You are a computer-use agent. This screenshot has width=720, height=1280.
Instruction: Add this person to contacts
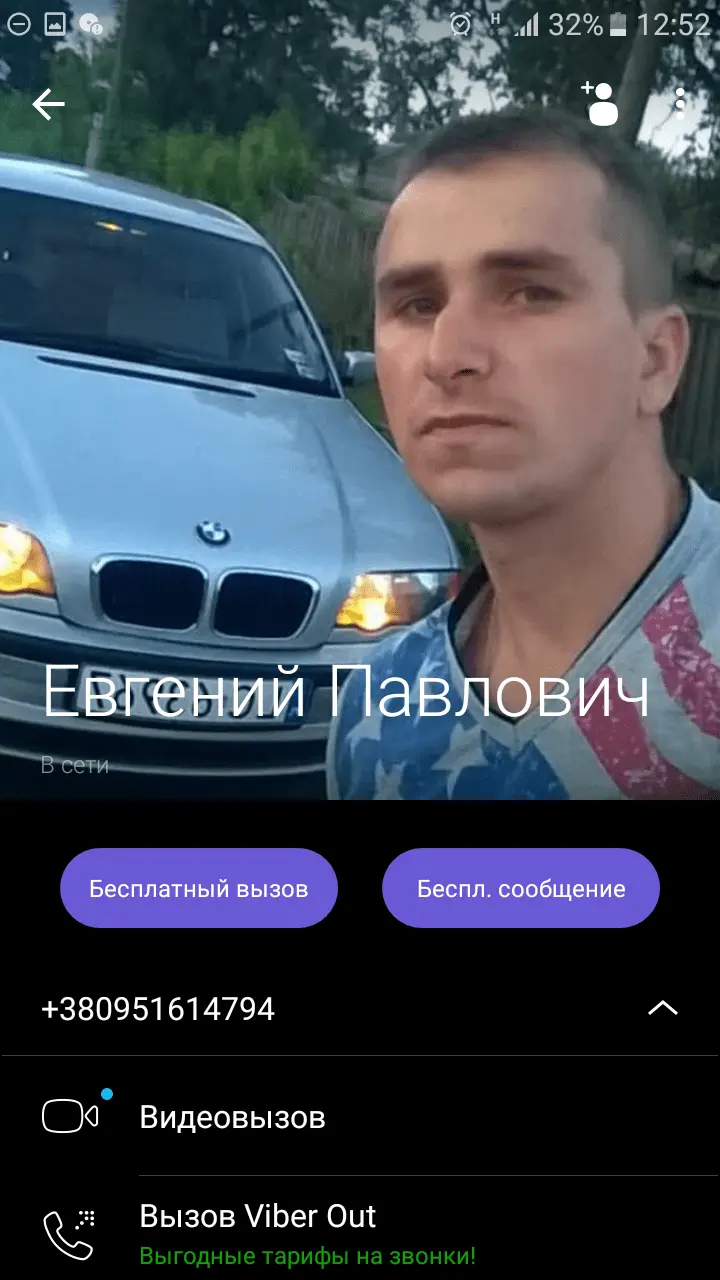[x=600, y=103]
